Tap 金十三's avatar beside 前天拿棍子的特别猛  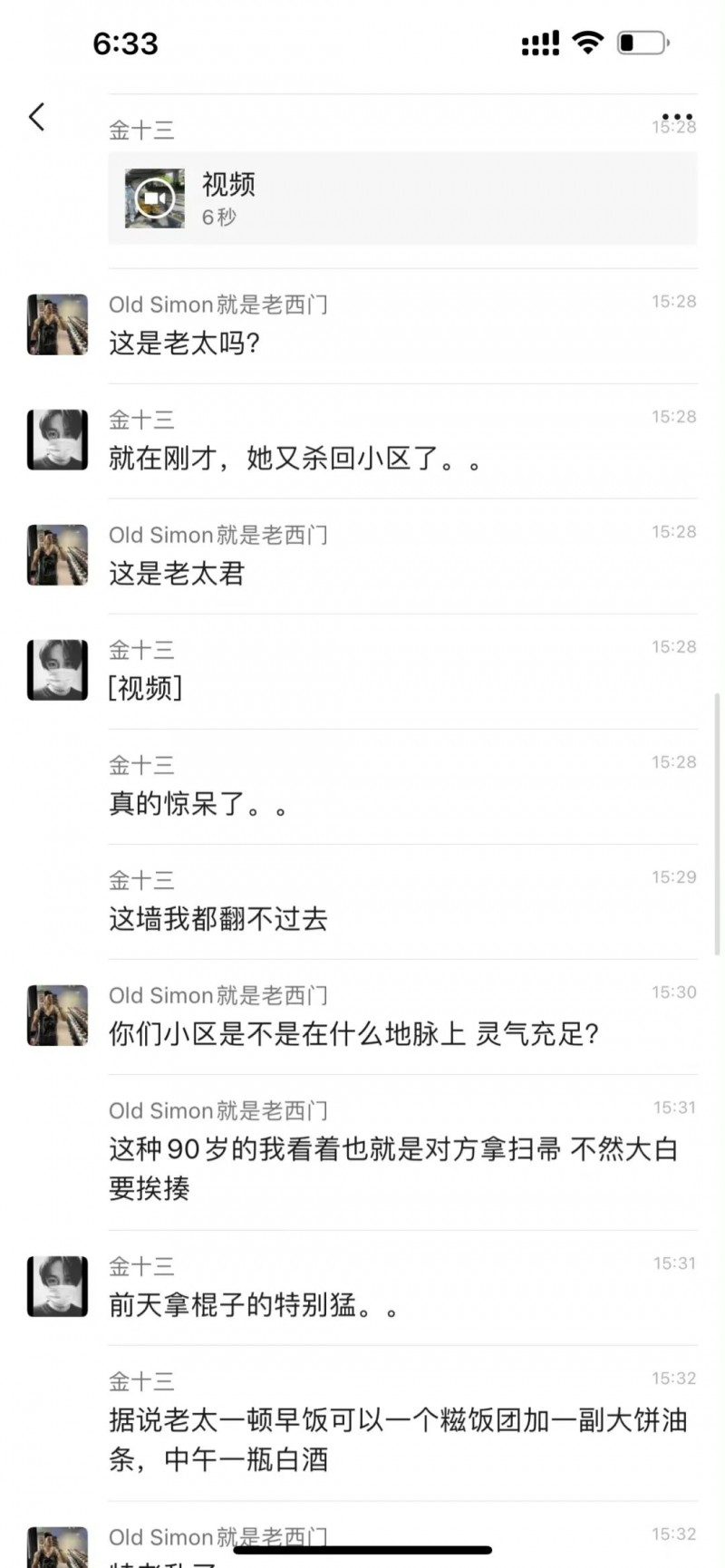(58, 1286)
